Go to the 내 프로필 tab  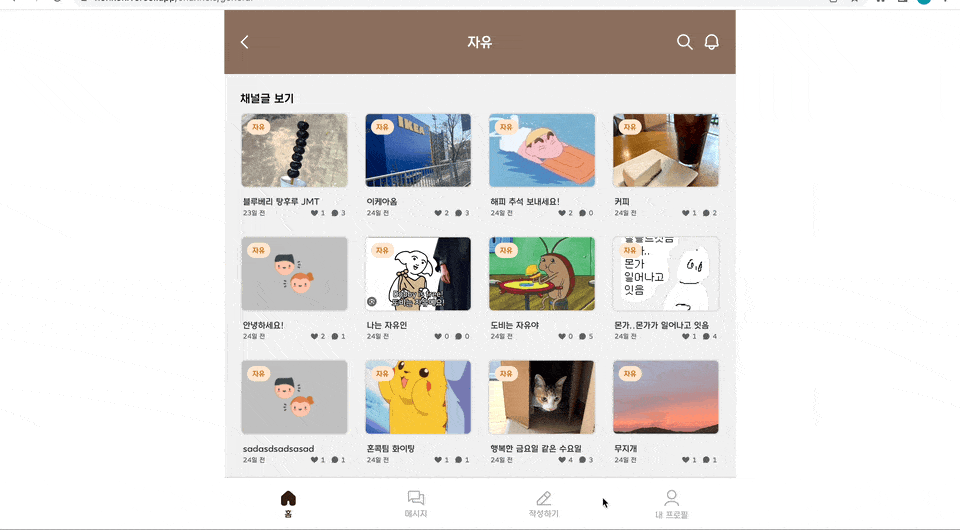[671, 504]
